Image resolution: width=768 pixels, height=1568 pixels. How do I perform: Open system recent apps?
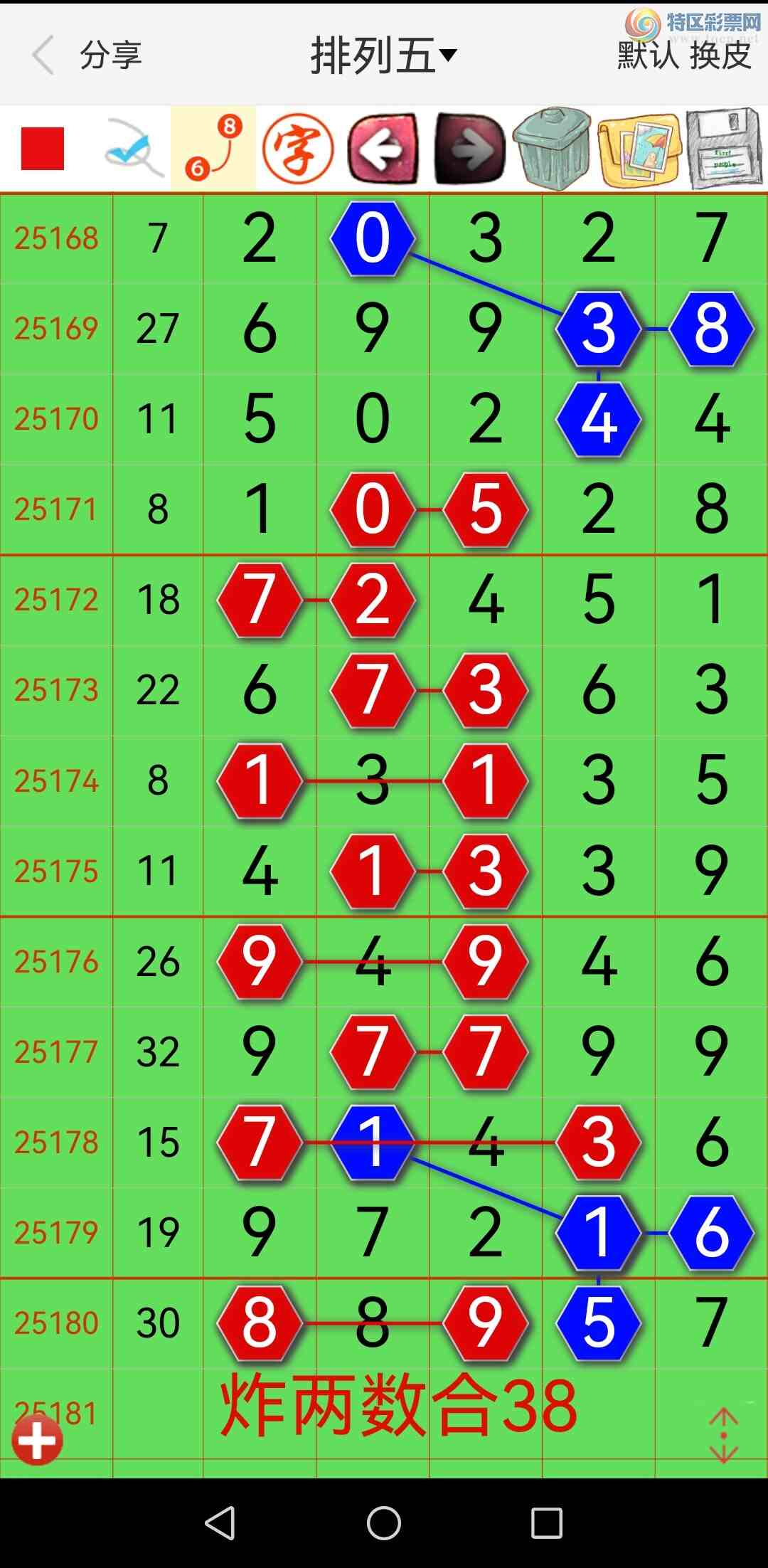(547, 1523)
